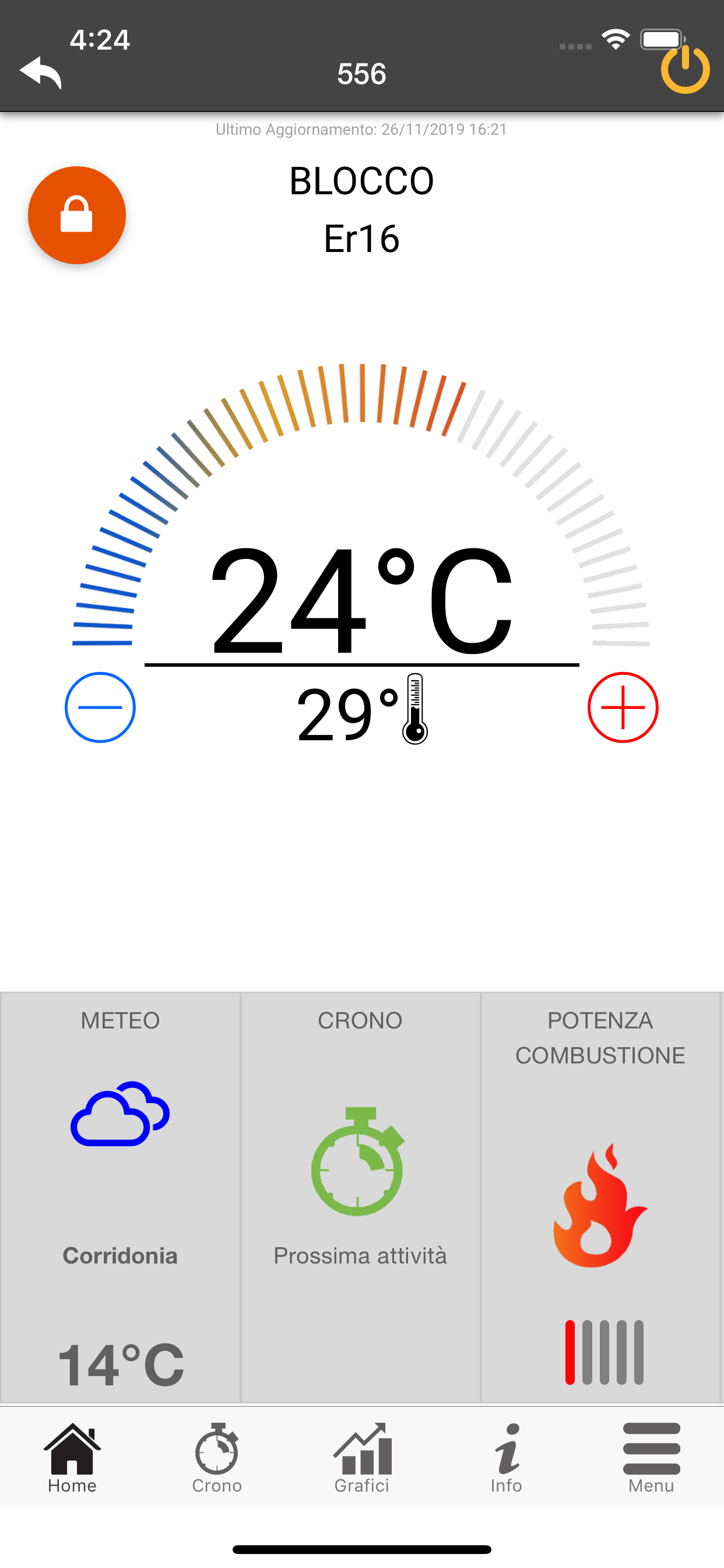Tap the 556 device title in header
The height and width of the screenshot is (1568, 724).
click(361, 73)
